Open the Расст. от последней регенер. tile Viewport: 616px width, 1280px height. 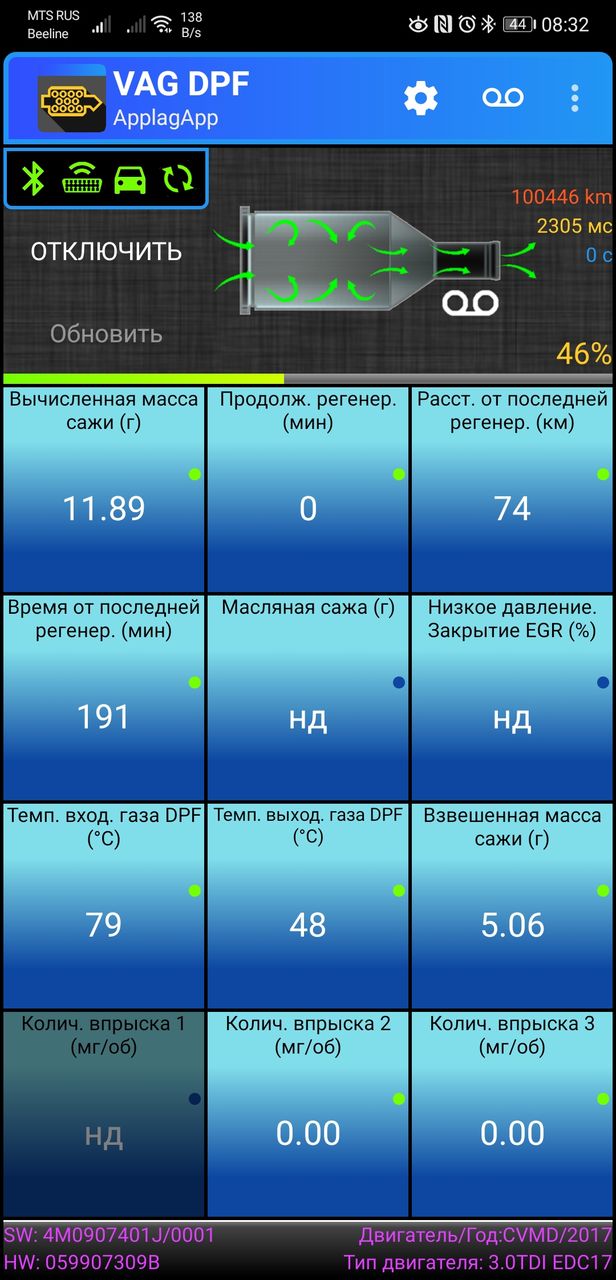pyautogui.click(x=512, y=489)
